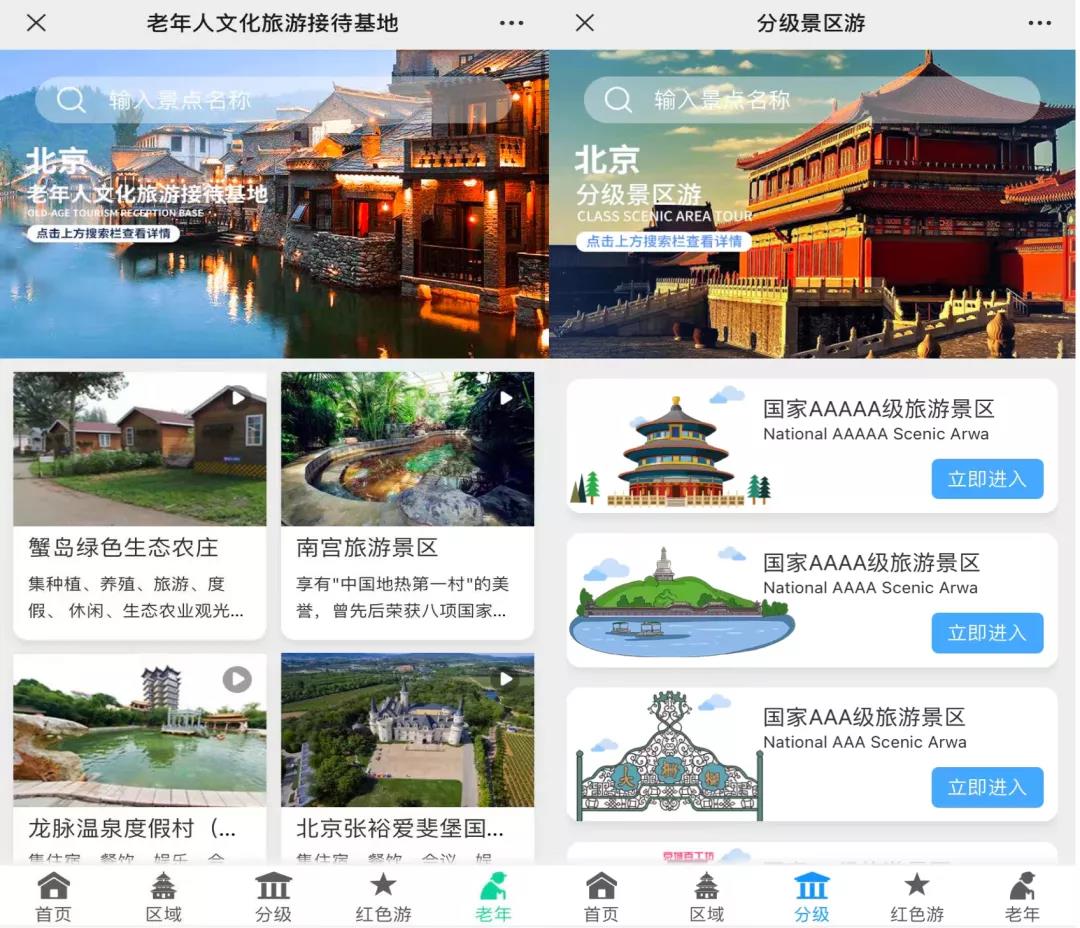Viewport: 1080px width, 928px height.
Task: Tap 立即进入 for 国家AAA级旅游景区
Action: (986, 787)
